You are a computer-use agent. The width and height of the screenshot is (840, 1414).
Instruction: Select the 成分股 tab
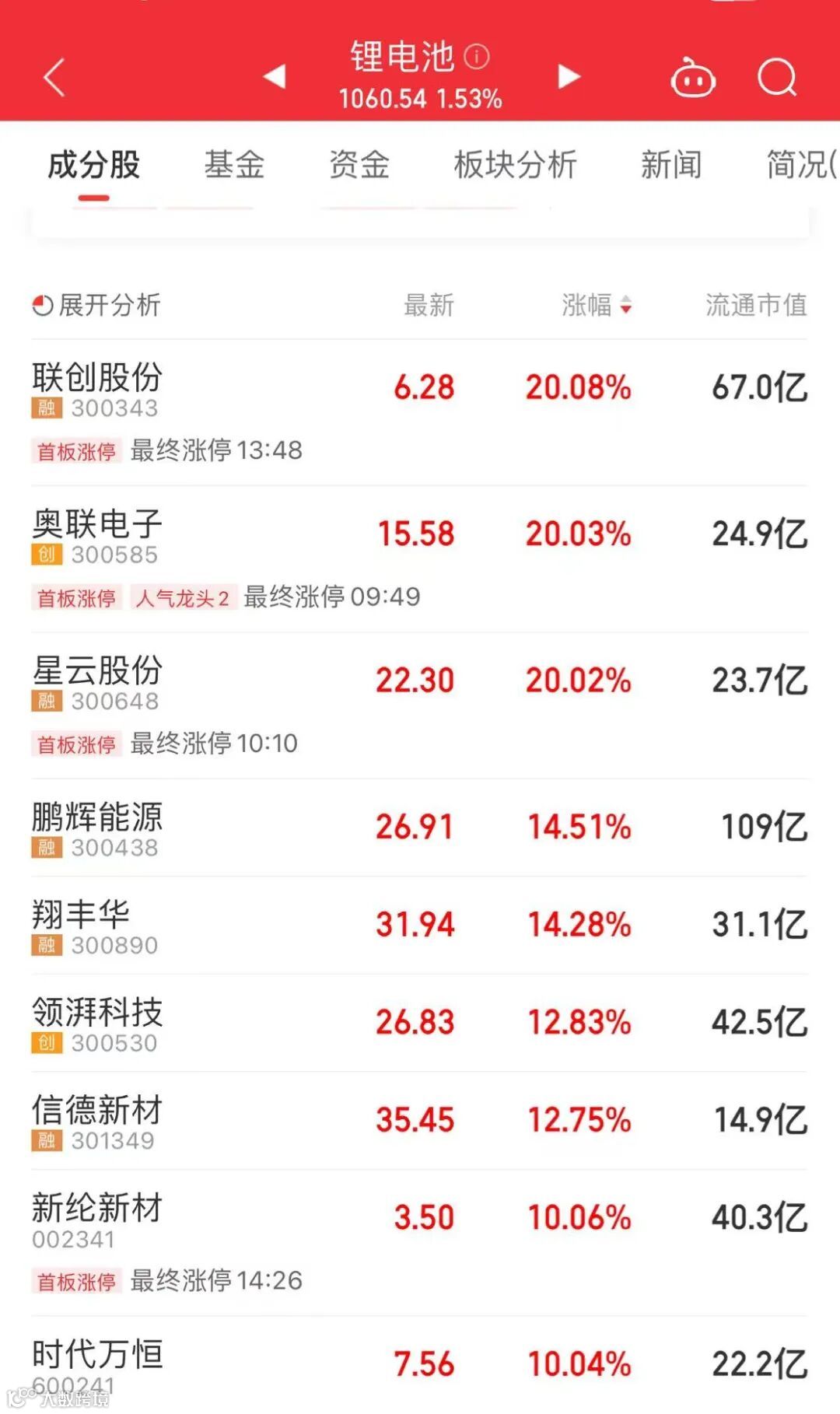(x=93, y=165)
